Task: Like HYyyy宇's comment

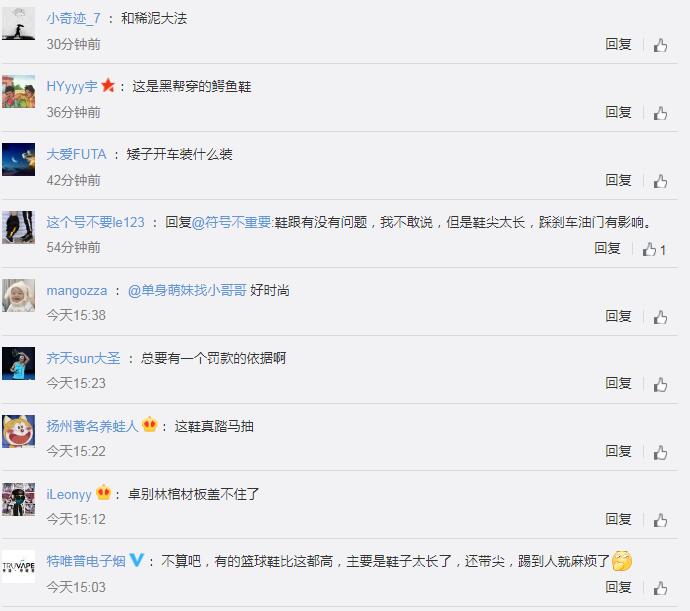Action: click(x=660, y=113)
